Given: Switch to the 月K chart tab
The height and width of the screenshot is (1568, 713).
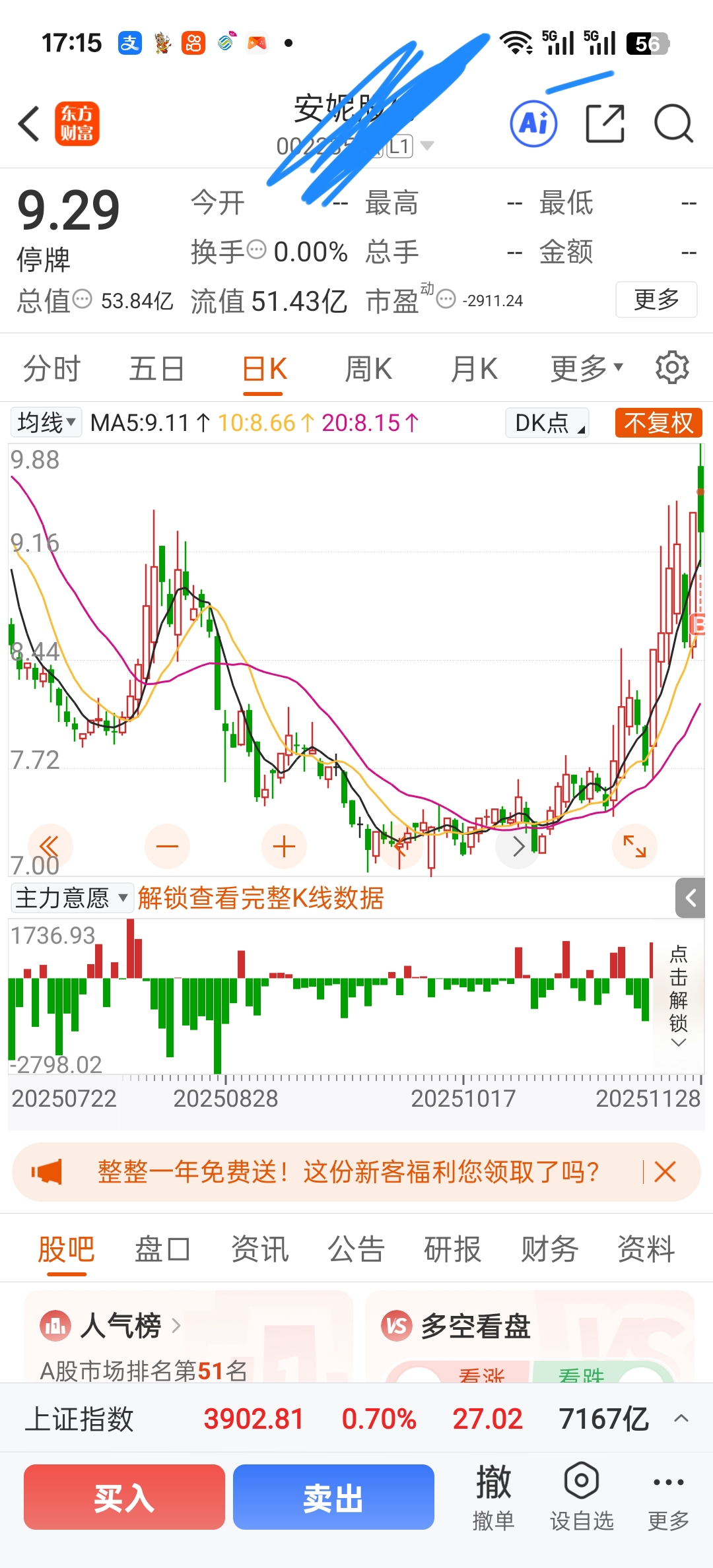Looking at the screenshot, I should 473,368.
